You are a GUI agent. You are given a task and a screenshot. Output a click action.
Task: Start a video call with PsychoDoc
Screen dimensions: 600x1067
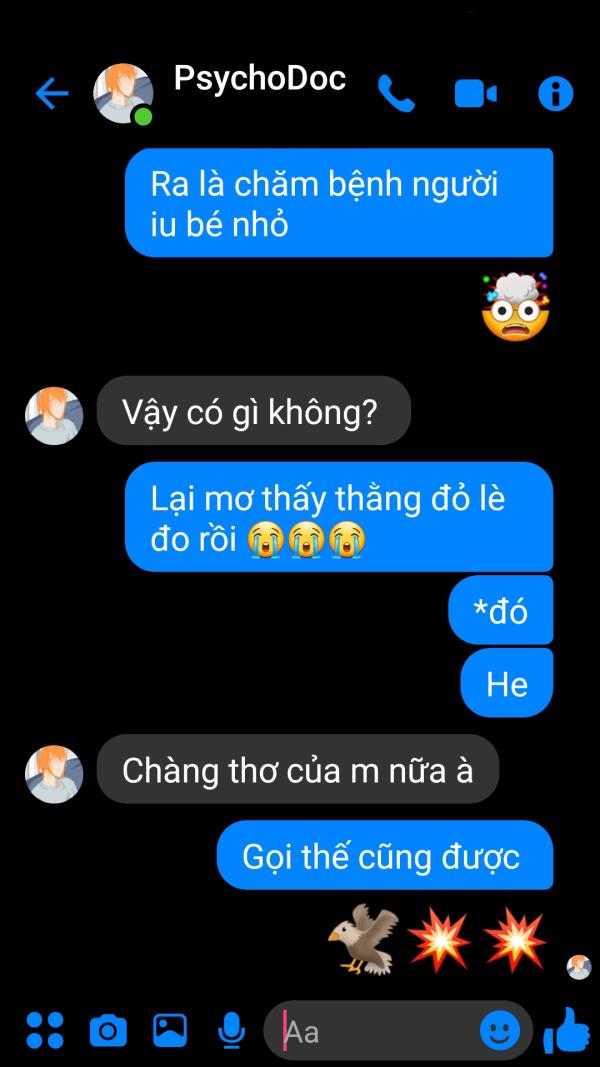coord(476,94)
